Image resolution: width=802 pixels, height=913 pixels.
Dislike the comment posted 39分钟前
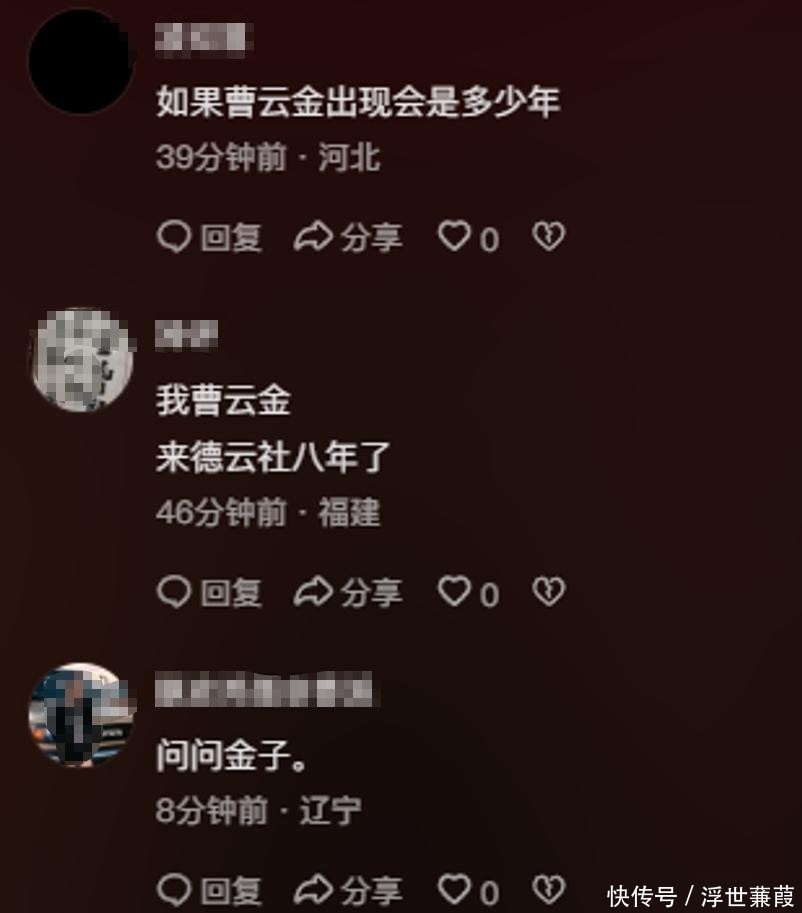(548, 237)
